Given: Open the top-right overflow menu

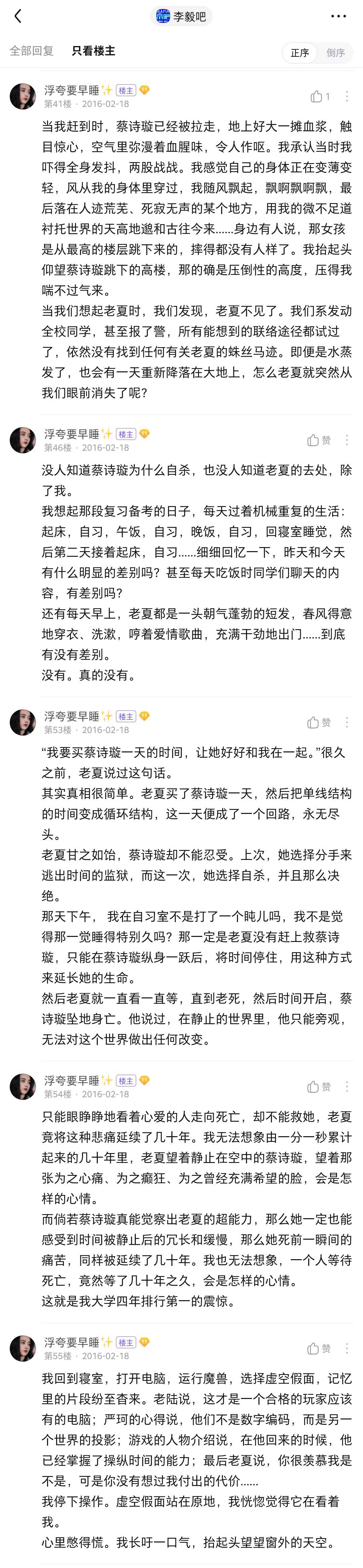Looking at the screenshot, I should click(338, 16).
